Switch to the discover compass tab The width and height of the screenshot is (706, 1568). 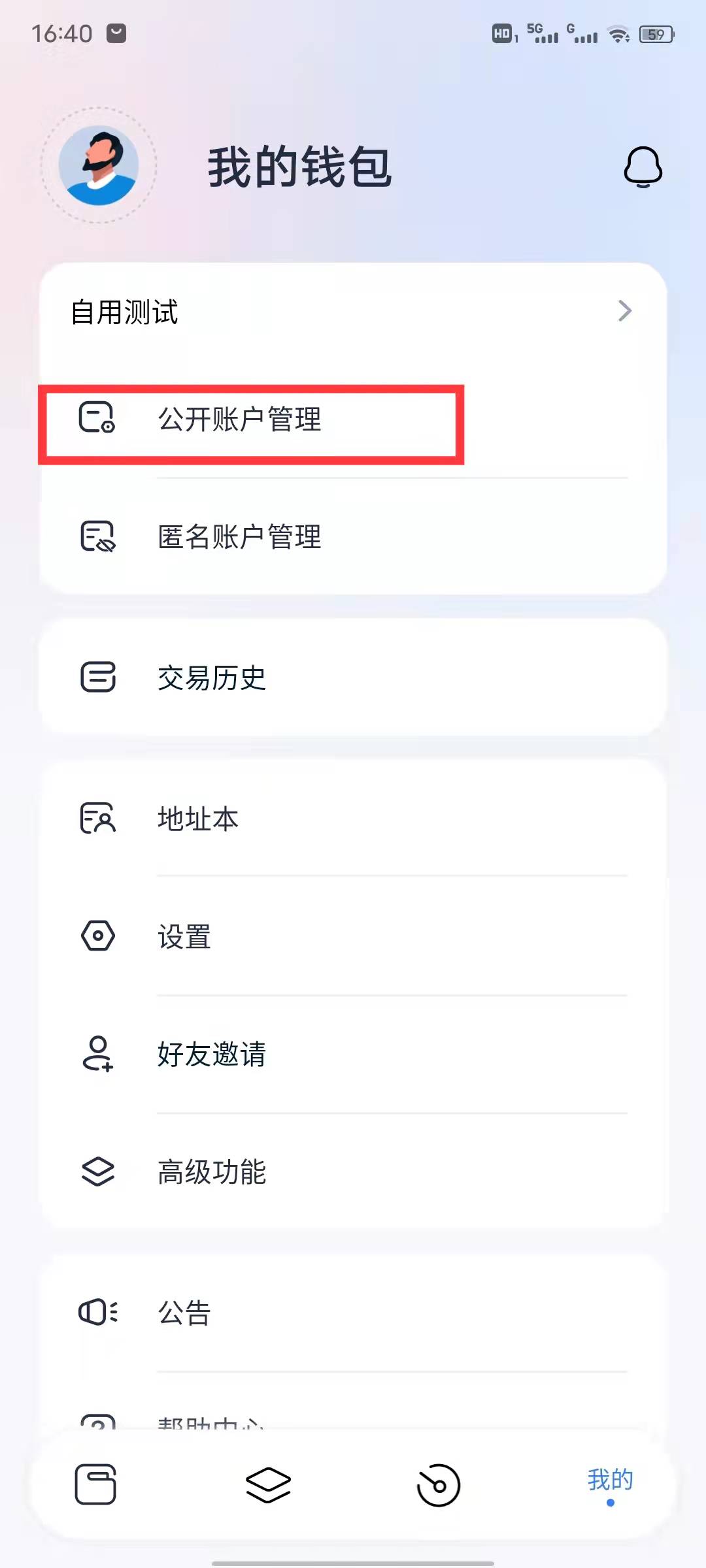click(439, 1484)
